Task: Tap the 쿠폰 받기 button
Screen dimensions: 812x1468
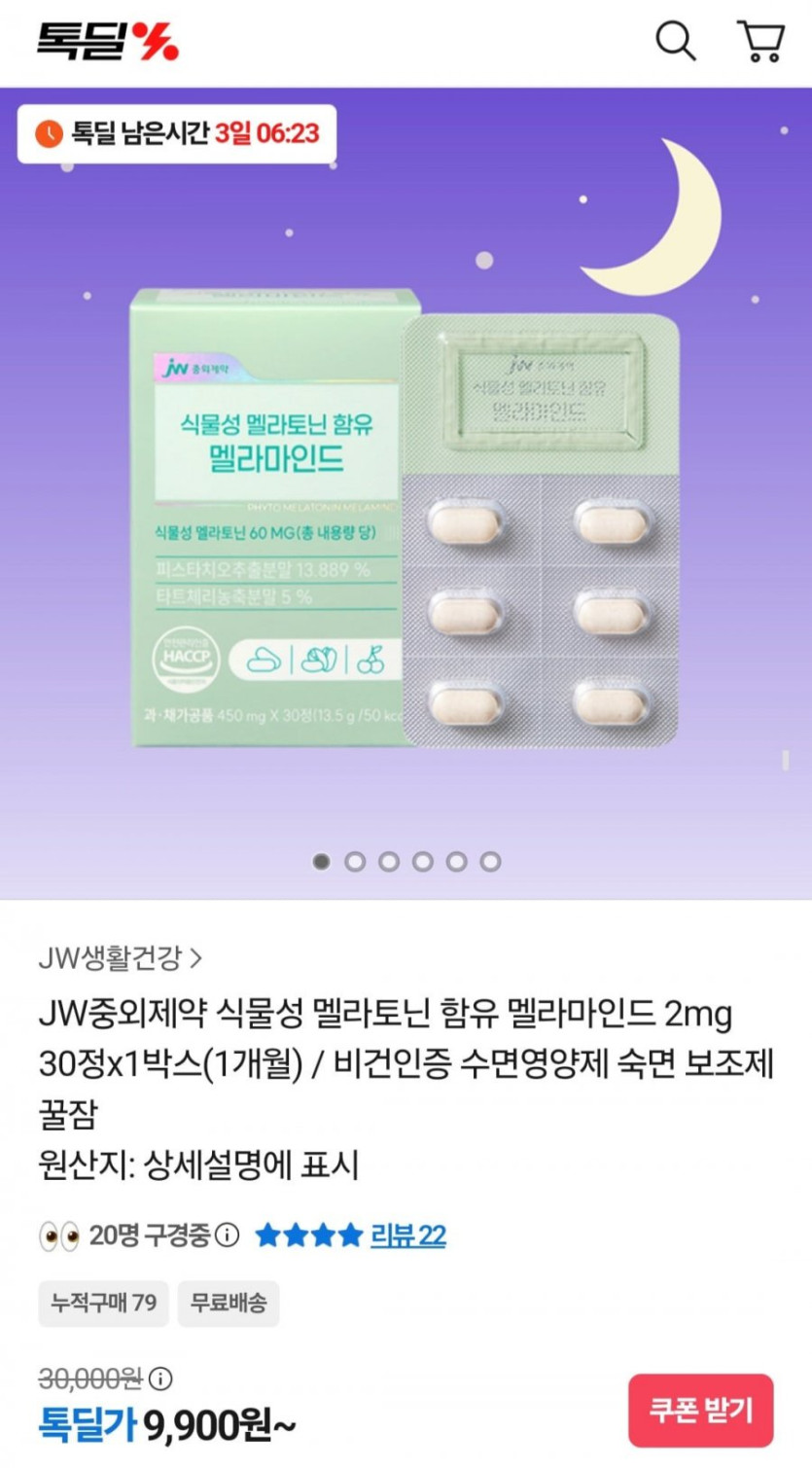Action: [700, 1410]
